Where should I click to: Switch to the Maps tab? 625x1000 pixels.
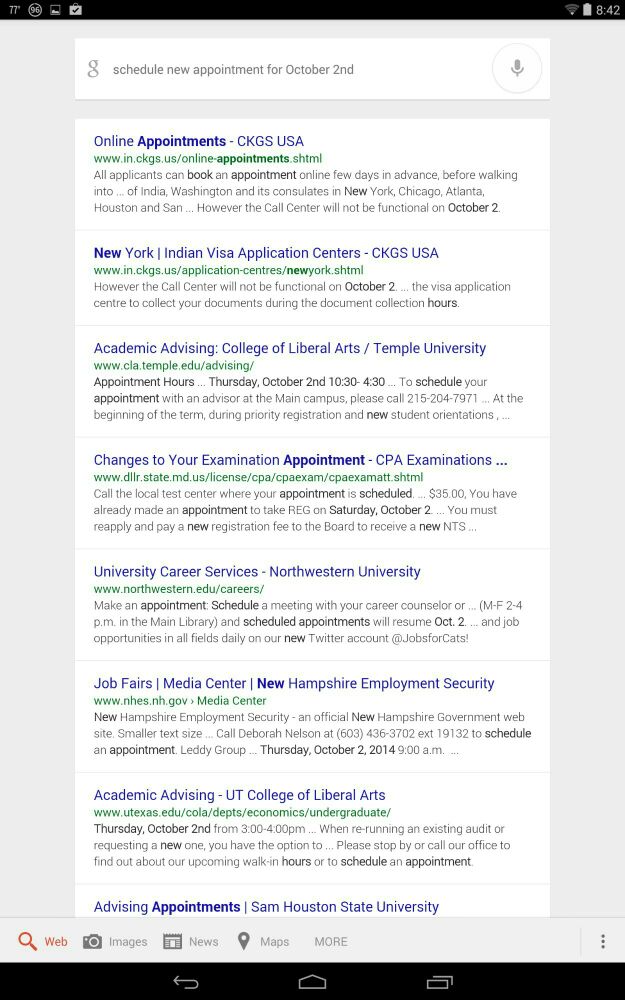point(263,941)
